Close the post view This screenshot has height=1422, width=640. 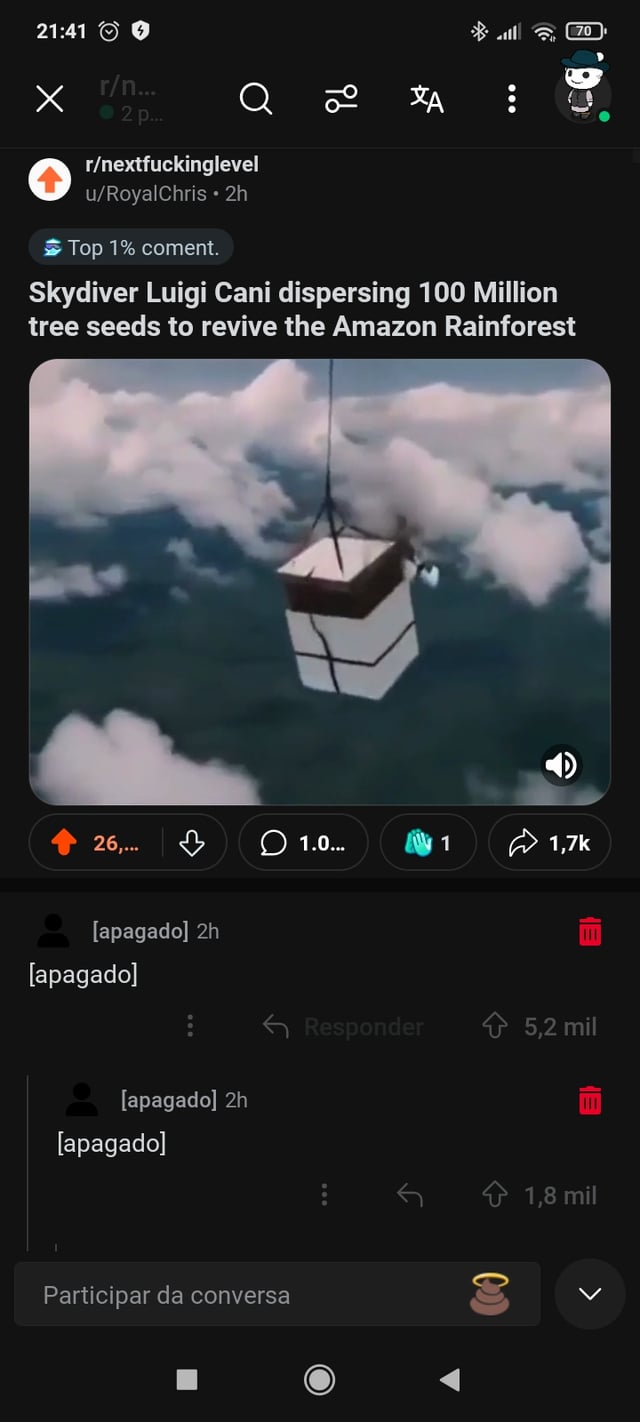pos(49,98)
